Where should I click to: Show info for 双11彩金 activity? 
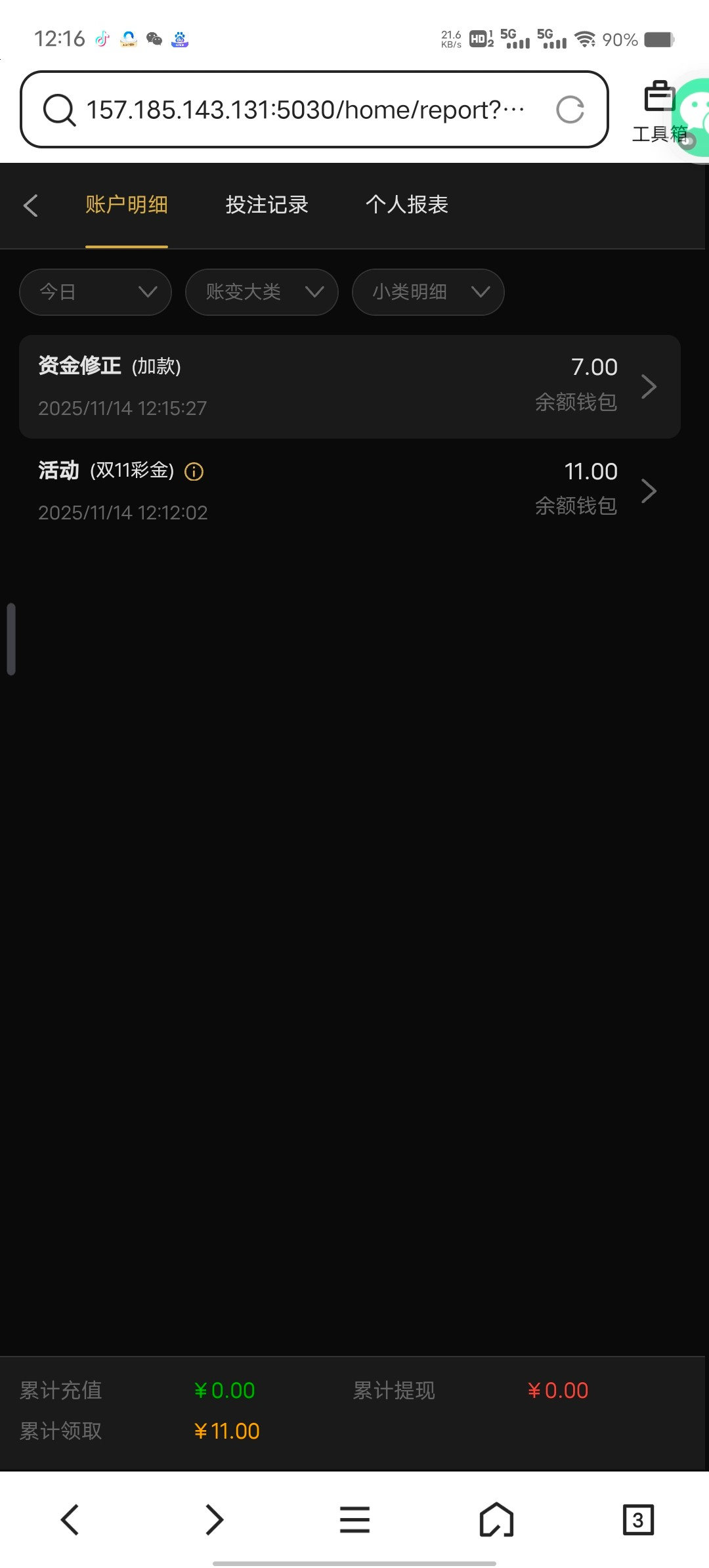194,471
